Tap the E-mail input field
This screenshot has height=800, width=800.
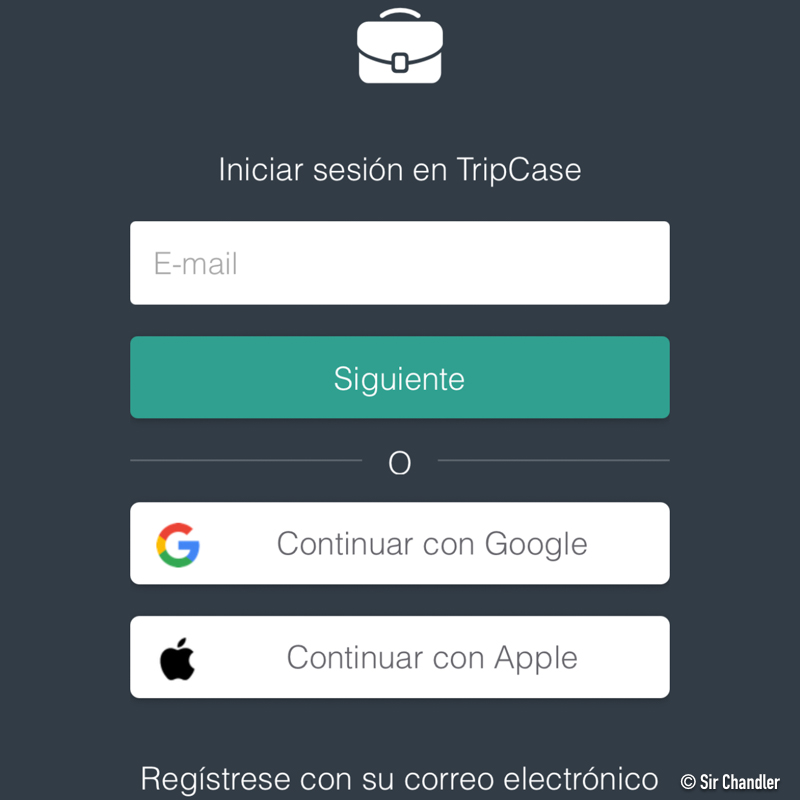click(x=400, y=263)
